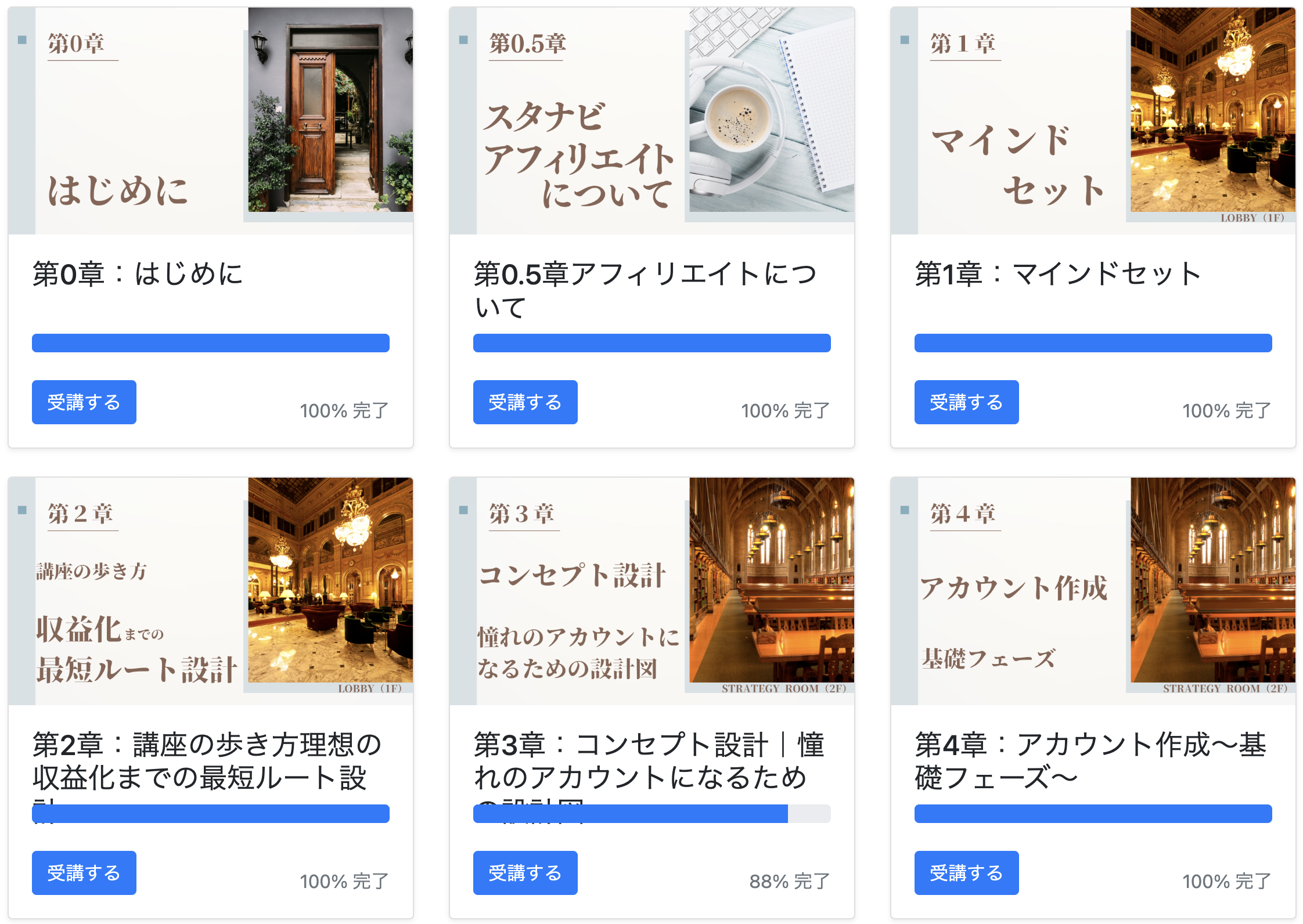This screenshot has width=1303, height=924.
Task: Open the 第3章 コンセプト設計 thumbnail
Action: 652,591
